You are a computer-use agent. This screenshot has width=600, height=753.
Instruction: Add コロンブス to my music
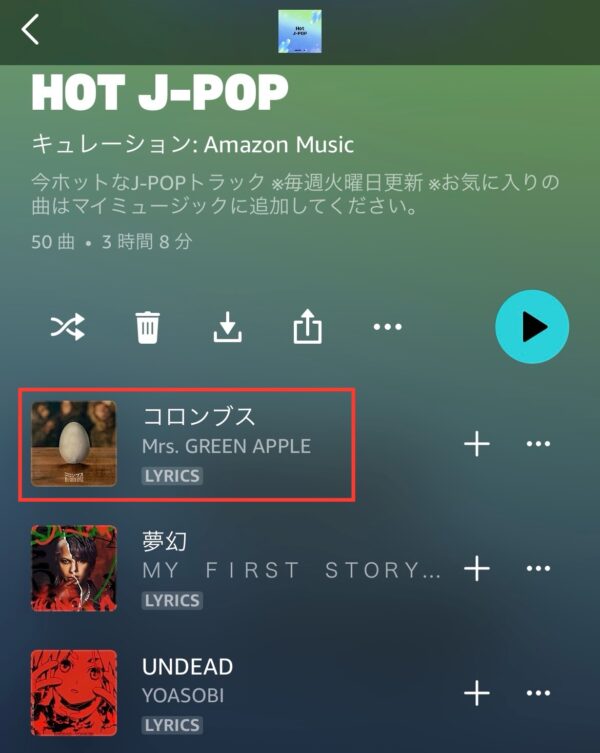[x=477, y=444]
